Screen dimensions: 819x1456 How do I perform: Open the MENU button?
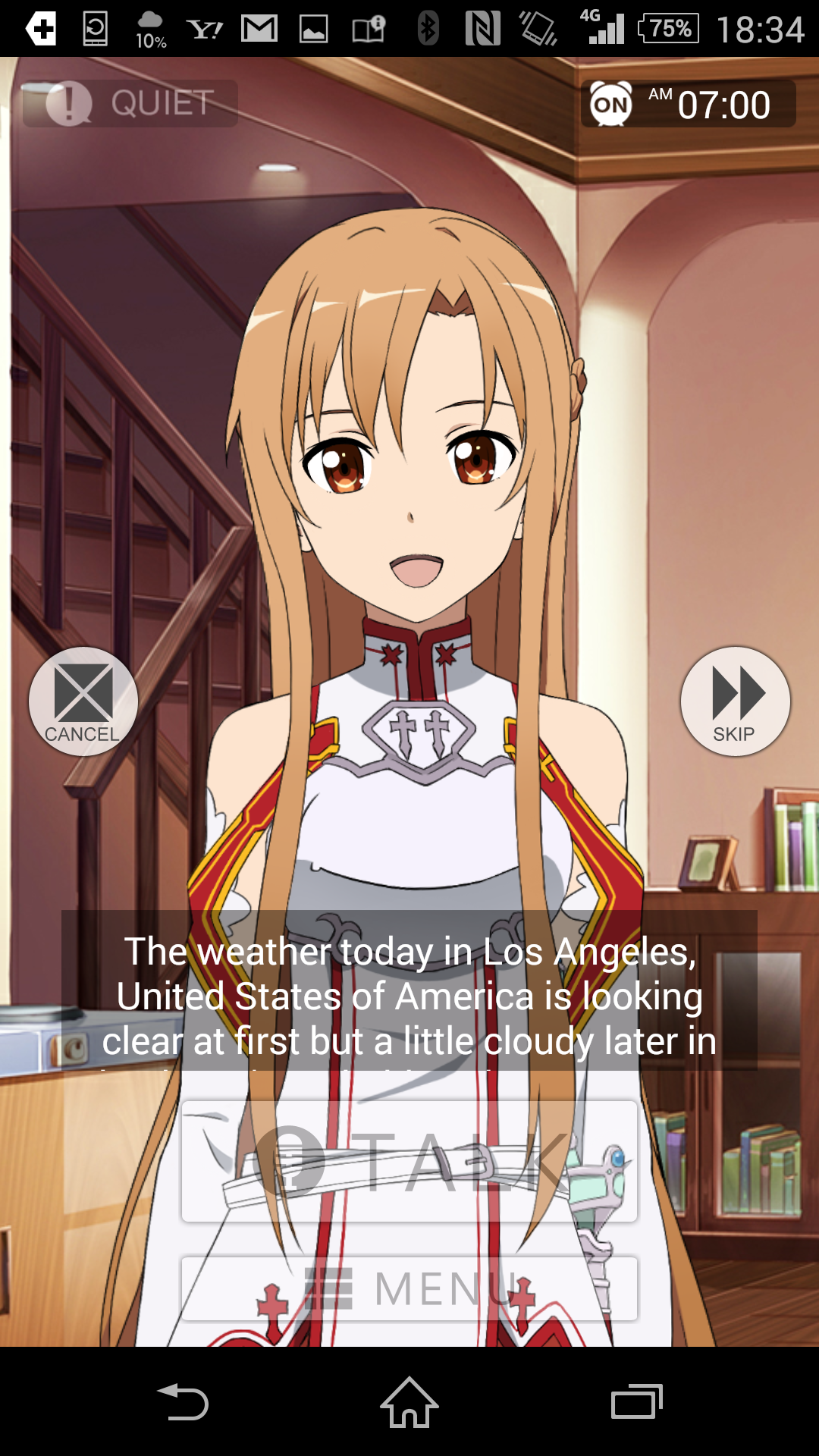click(409, 1288)
